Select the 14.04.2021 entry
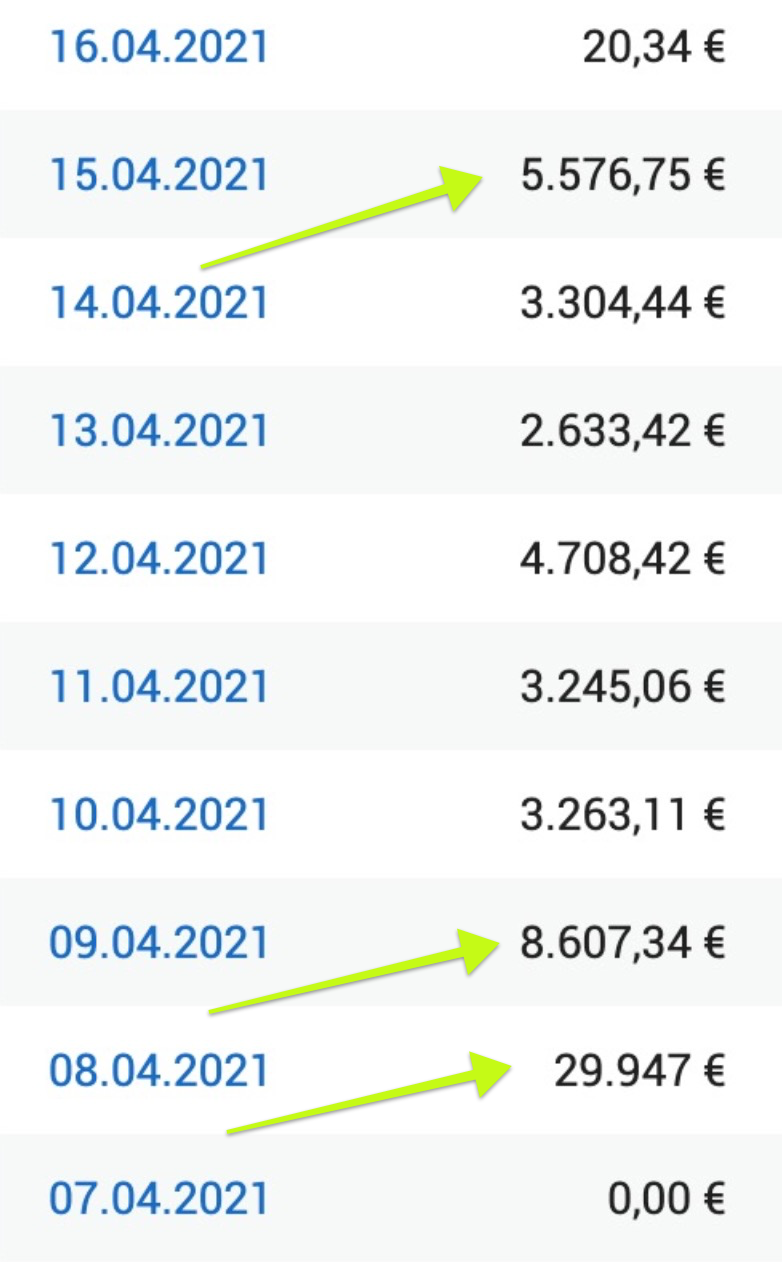The height and width of the screenshot is (1262, 782). pyautogui.click(x=159, y=303)
